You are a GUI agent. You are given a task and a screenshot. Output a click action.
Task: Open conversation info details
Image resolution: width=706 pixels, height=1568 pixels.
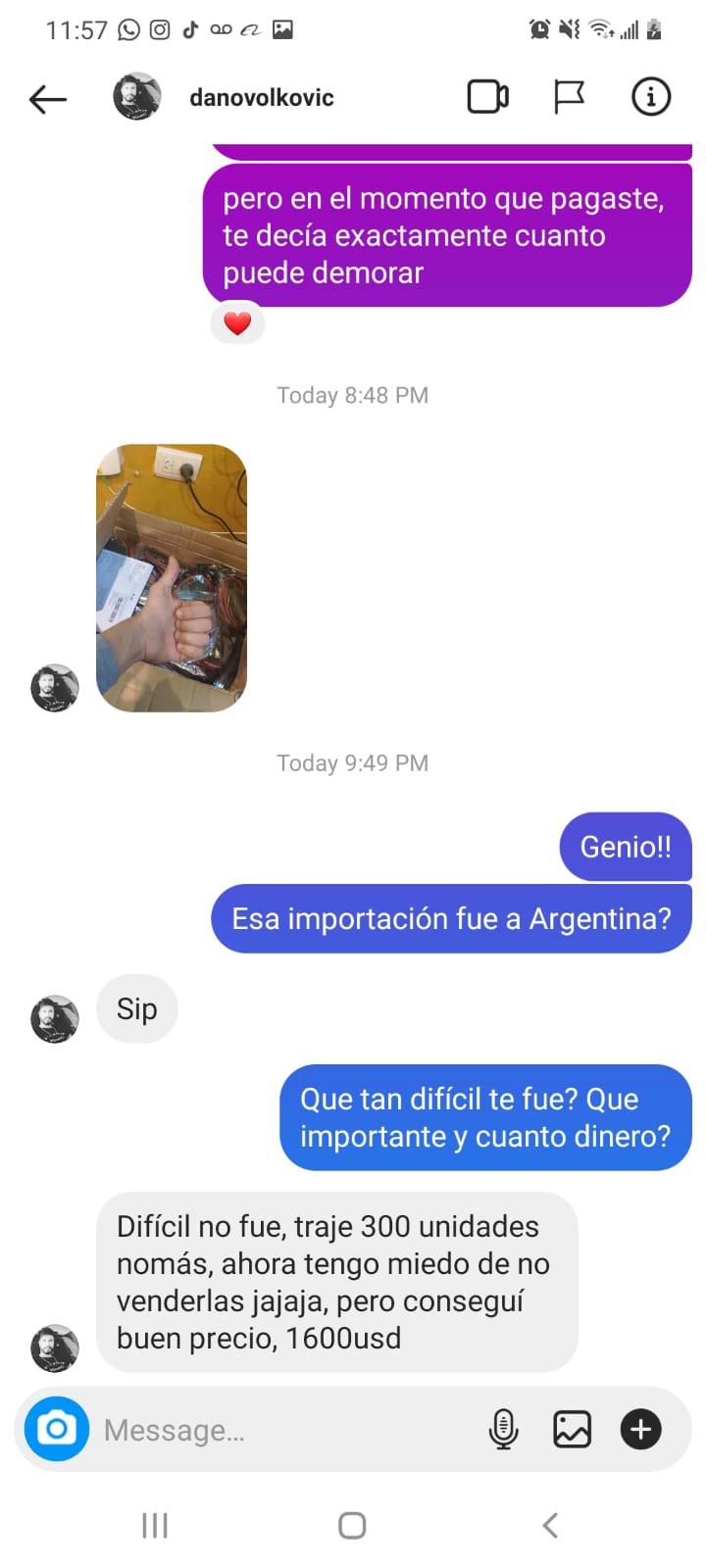(x=650, y=96)
